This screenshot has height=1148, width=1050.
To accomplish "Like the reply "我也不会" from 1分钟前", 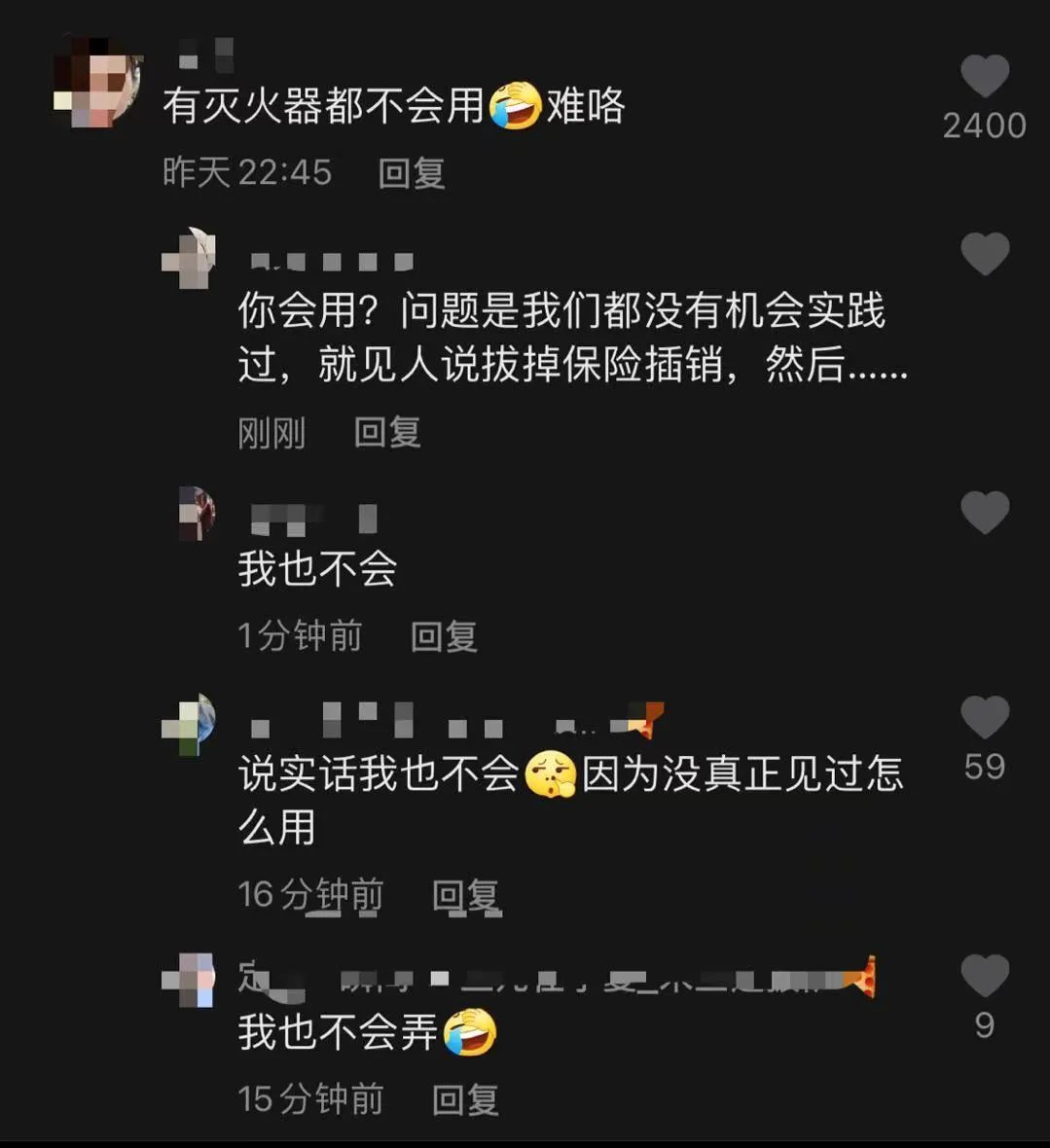I will coord(984,513).
